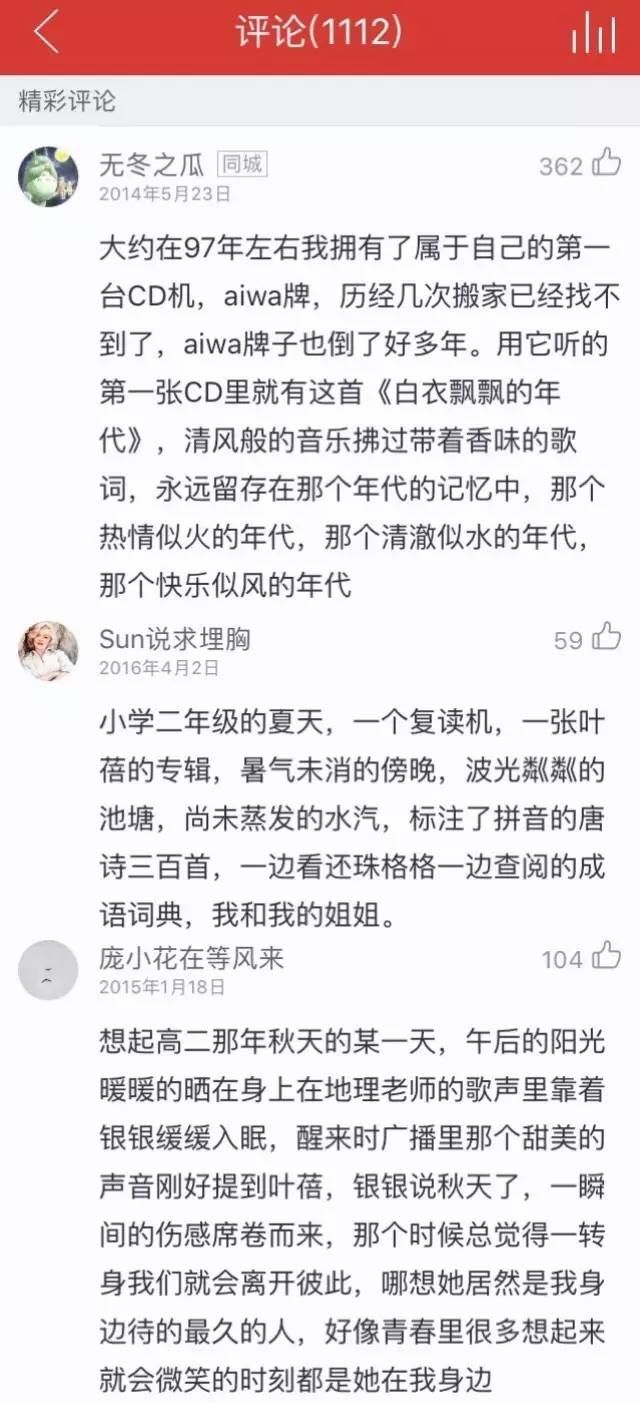
Task: Like the comment by 无冬之瓜
Action: [605, 163]
